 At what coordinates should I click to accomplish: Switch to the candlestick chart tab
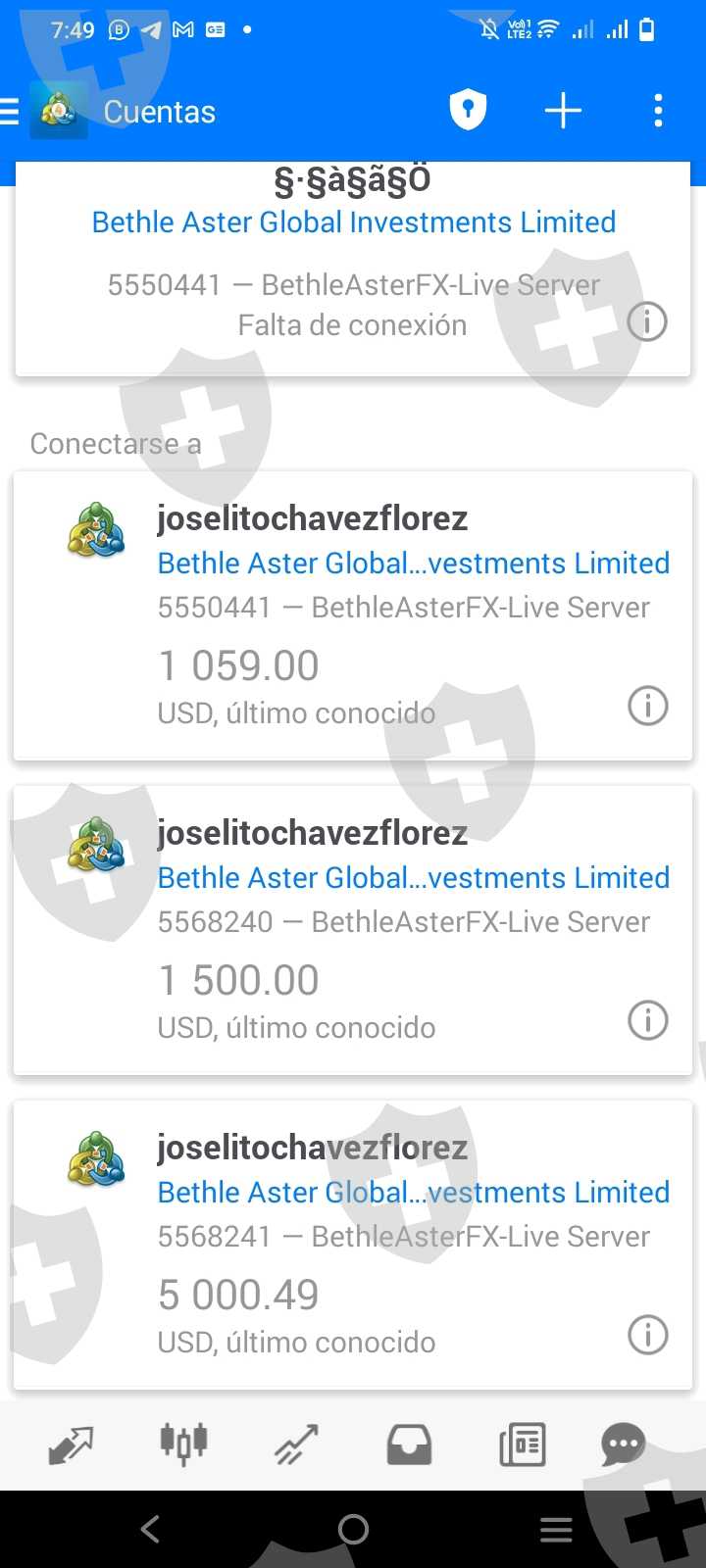coord(183,1445)
